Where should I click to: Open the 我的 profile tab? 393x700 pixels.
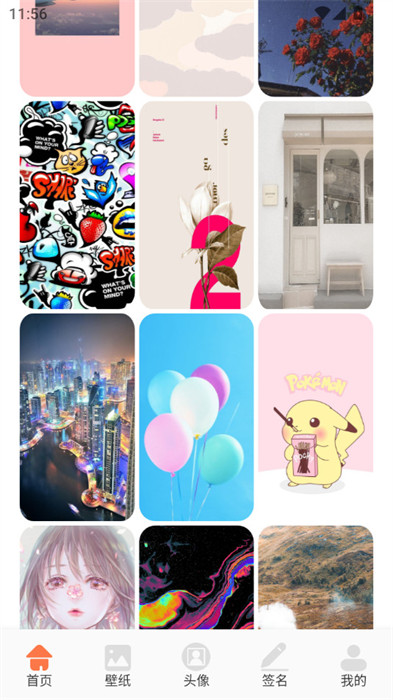coord(353,665)
